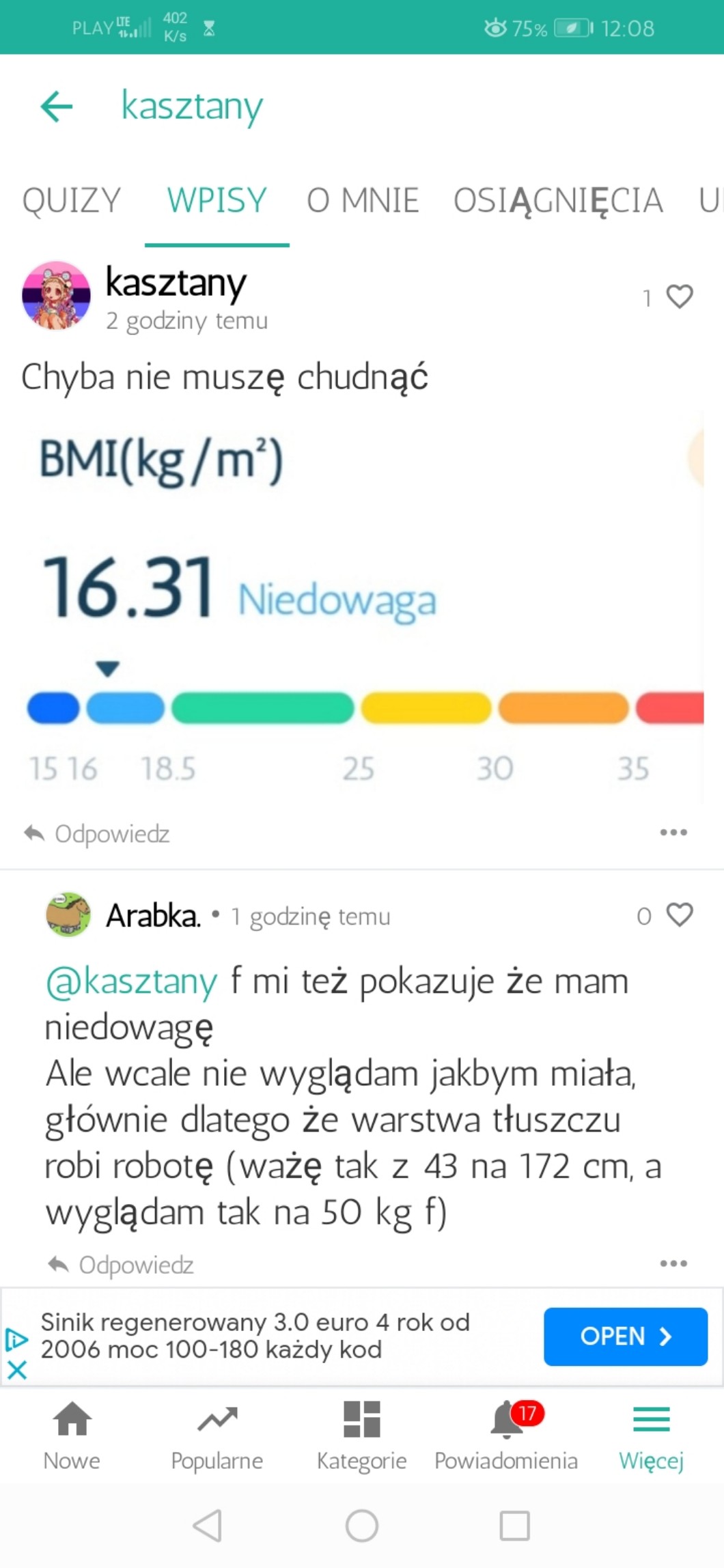Like the post by kasztany

tap(679, 296)
